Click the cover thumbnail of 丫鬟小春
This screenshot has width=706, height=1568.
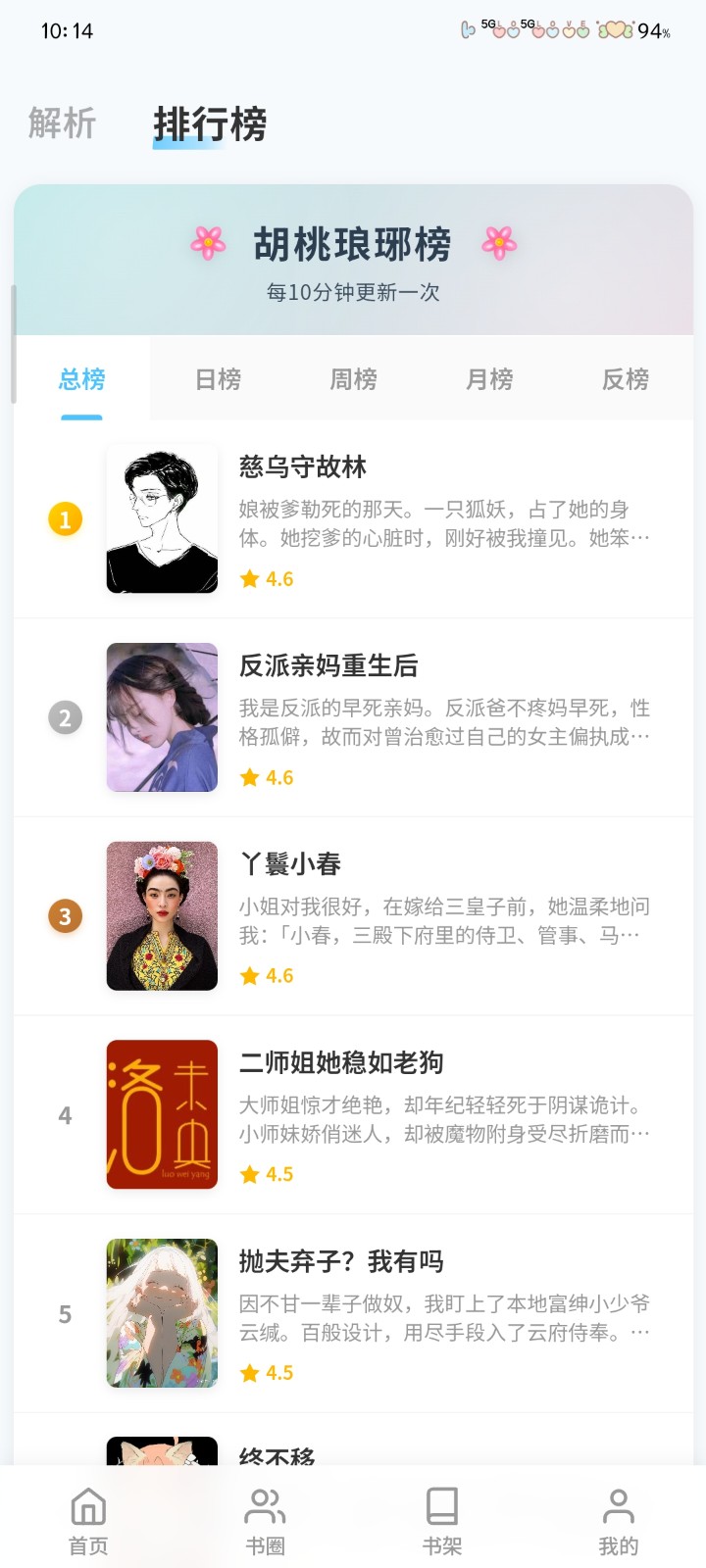point(162,915)
